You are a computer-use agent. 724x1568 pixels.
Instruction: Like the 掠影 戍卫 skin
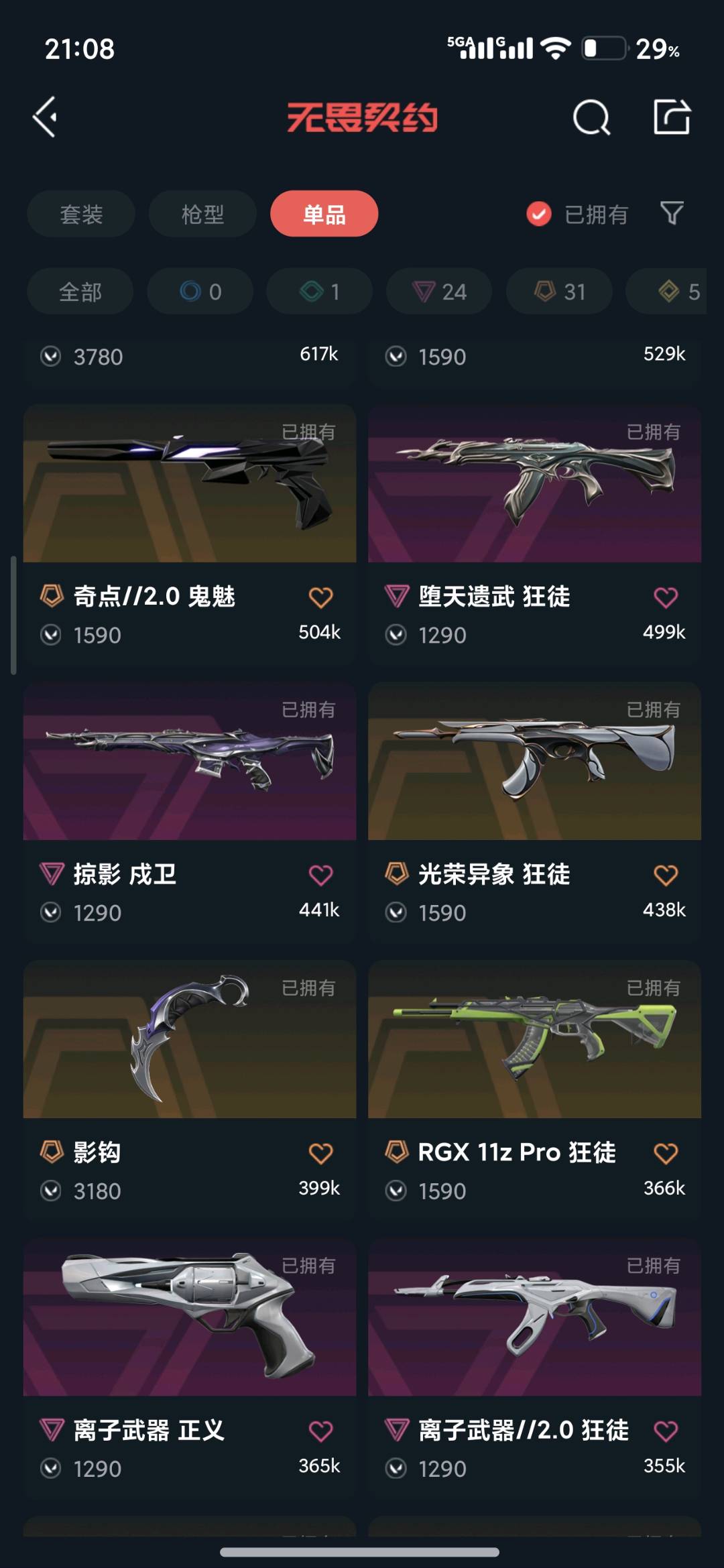(x=320, y=875)
